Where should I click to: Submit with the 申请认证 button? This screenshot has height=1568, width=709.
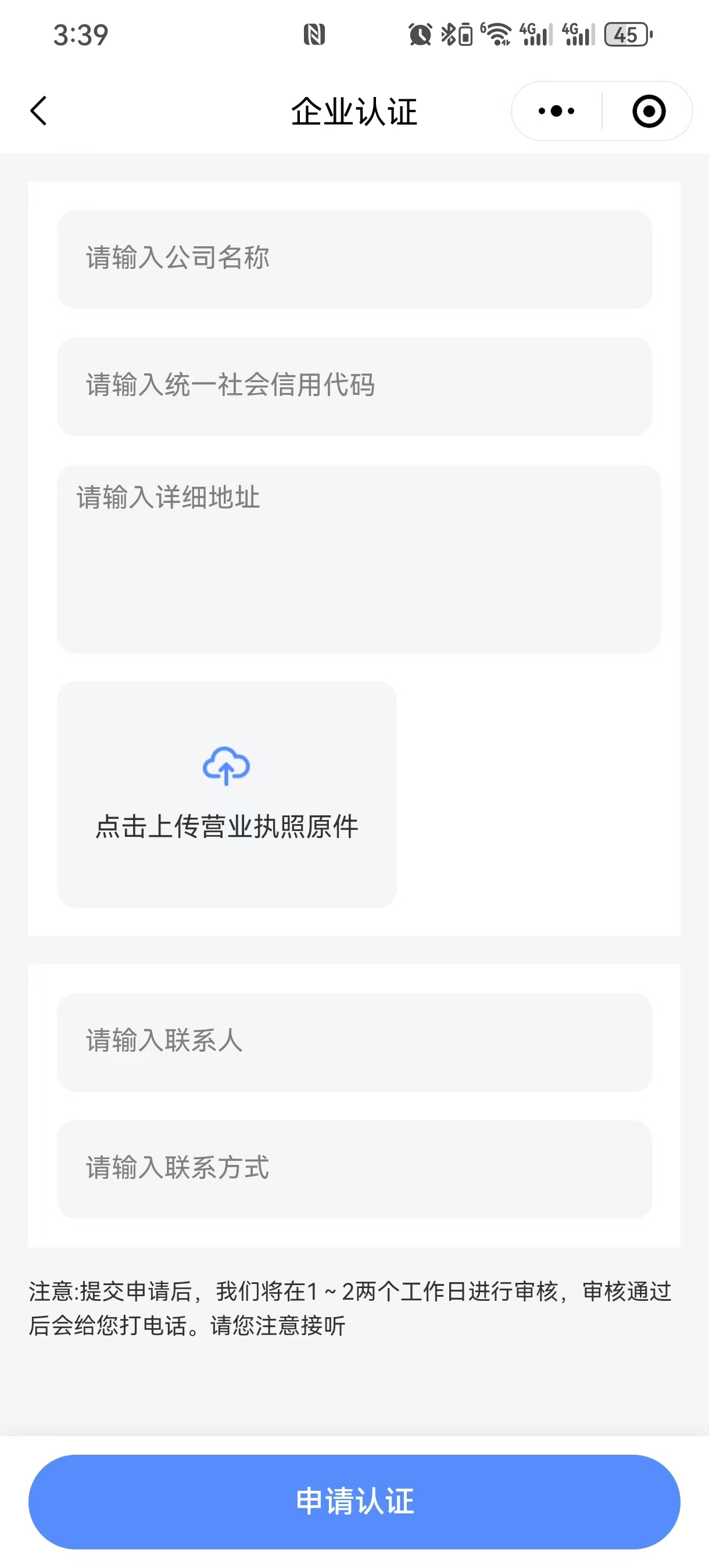click(354, 1502)
